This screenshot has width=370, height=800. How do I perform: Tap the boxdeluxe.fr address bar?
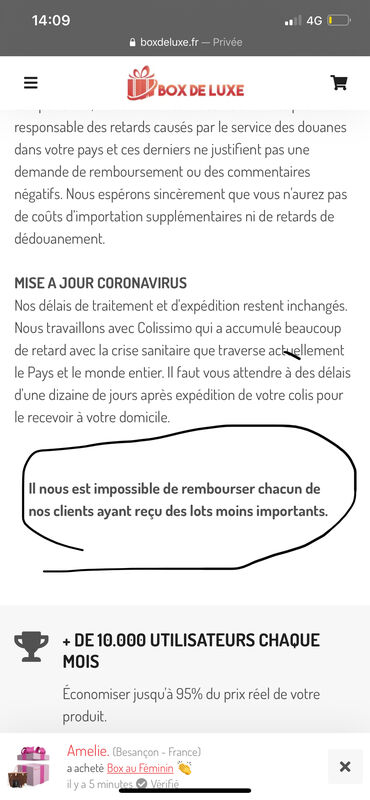click(186, 42)
